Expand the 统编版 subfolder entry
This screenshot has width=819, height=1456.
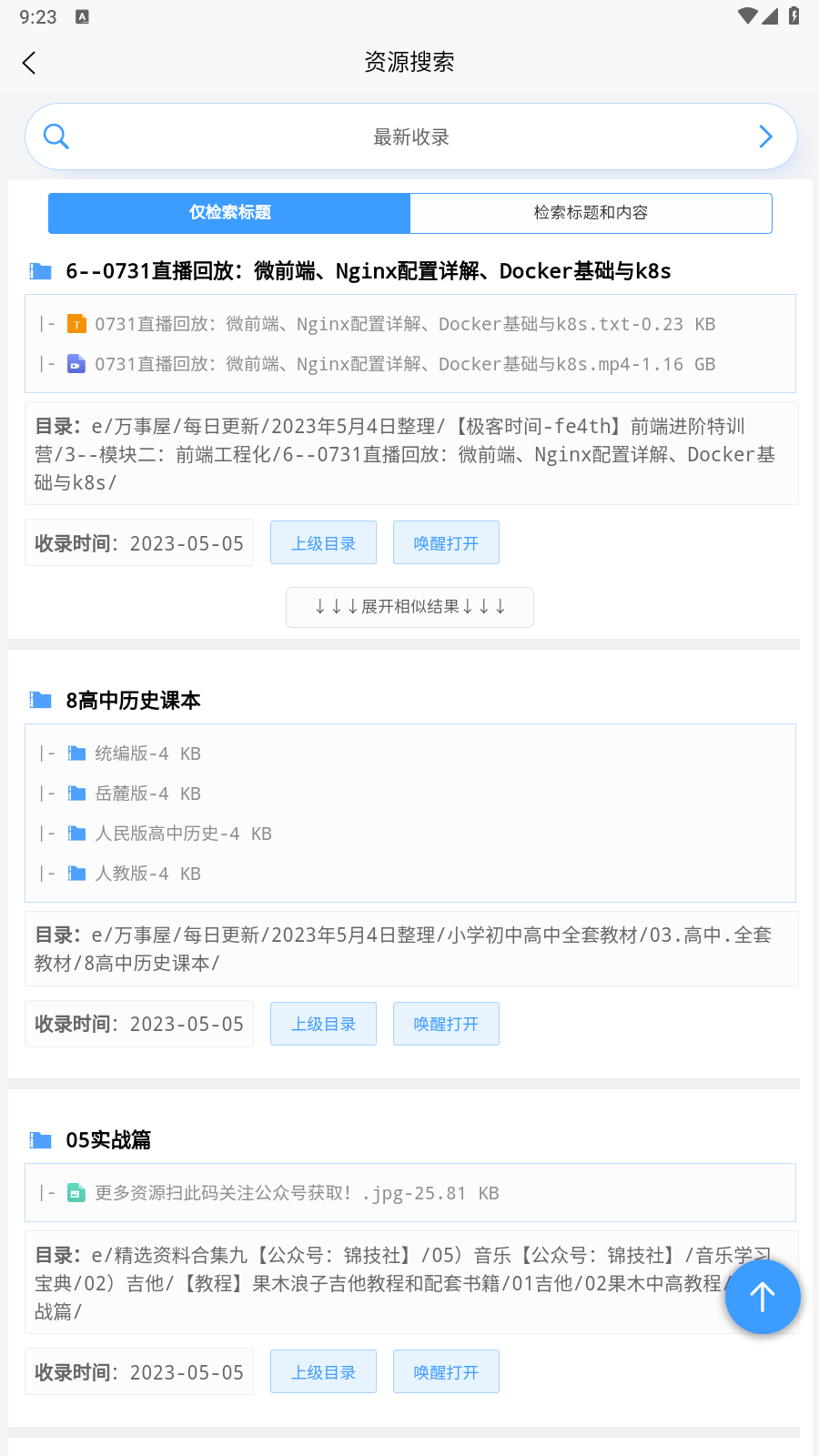click(147, 753)
